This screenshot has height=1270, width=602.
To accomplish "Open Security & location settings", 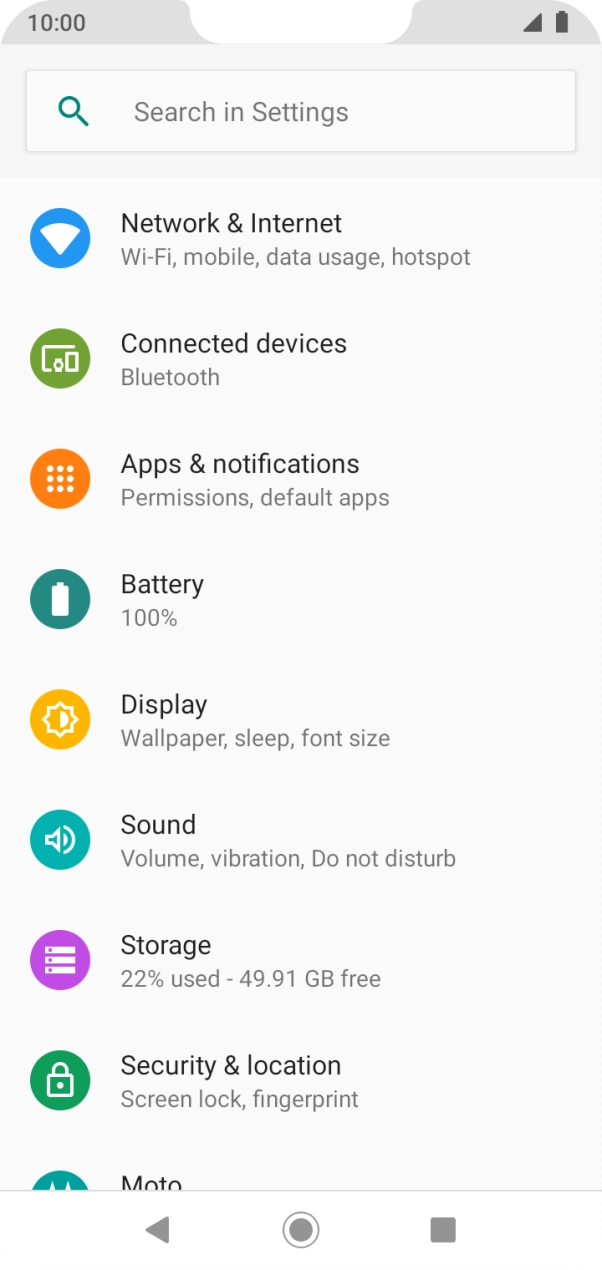I will pyautogui.click(x=300, y=1081).
